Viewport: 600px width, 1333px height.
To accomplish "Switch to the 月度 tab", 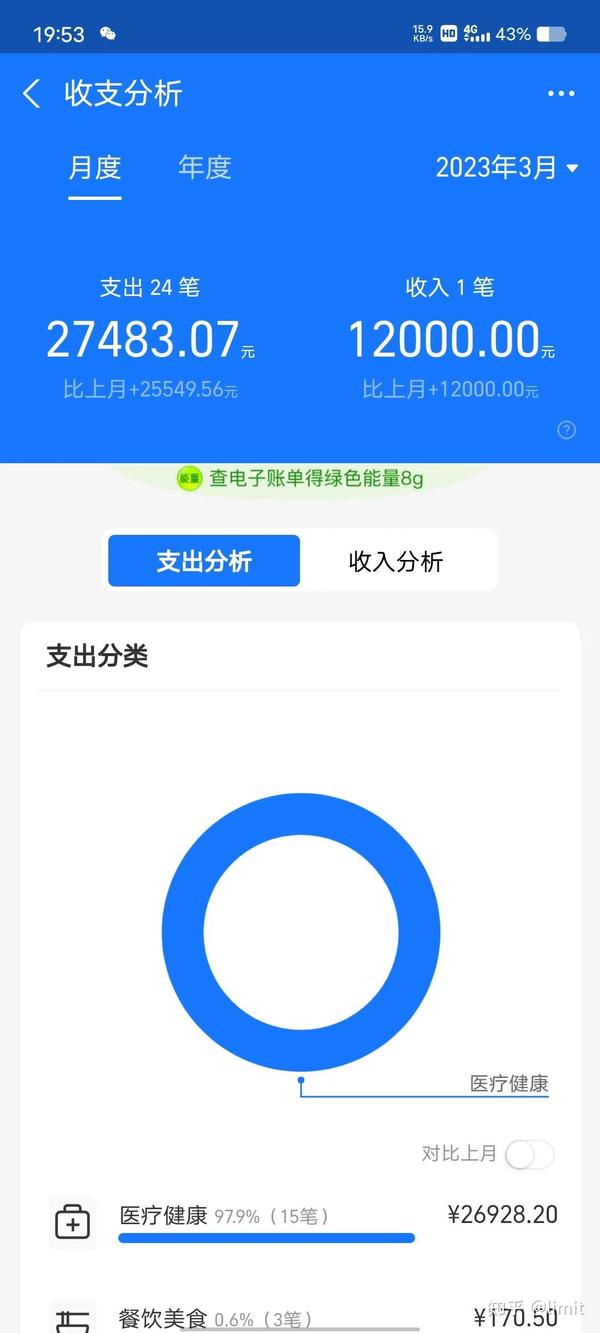I will pos(95,168).
